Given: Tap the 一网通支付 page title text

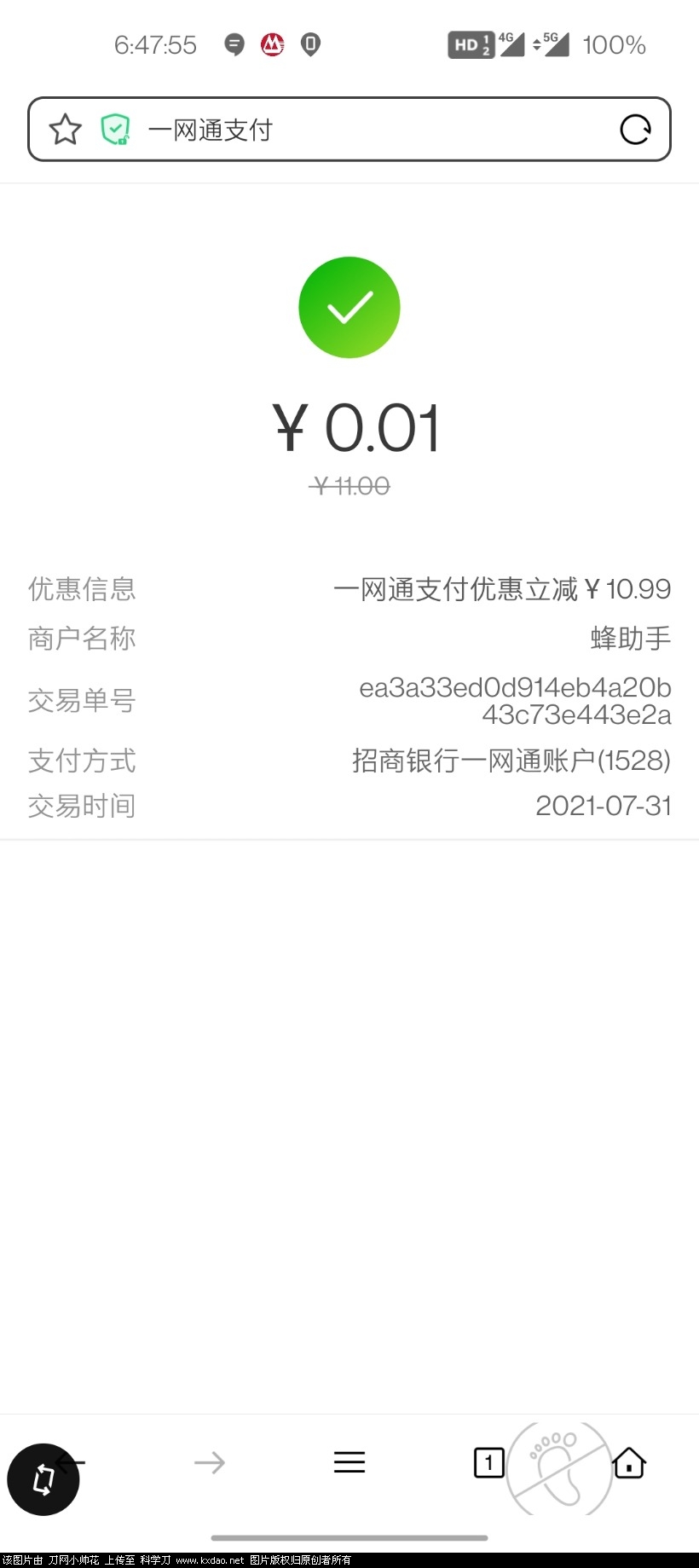Looking at the screenshot, I should pyautogui.click(x=210, y=129).
